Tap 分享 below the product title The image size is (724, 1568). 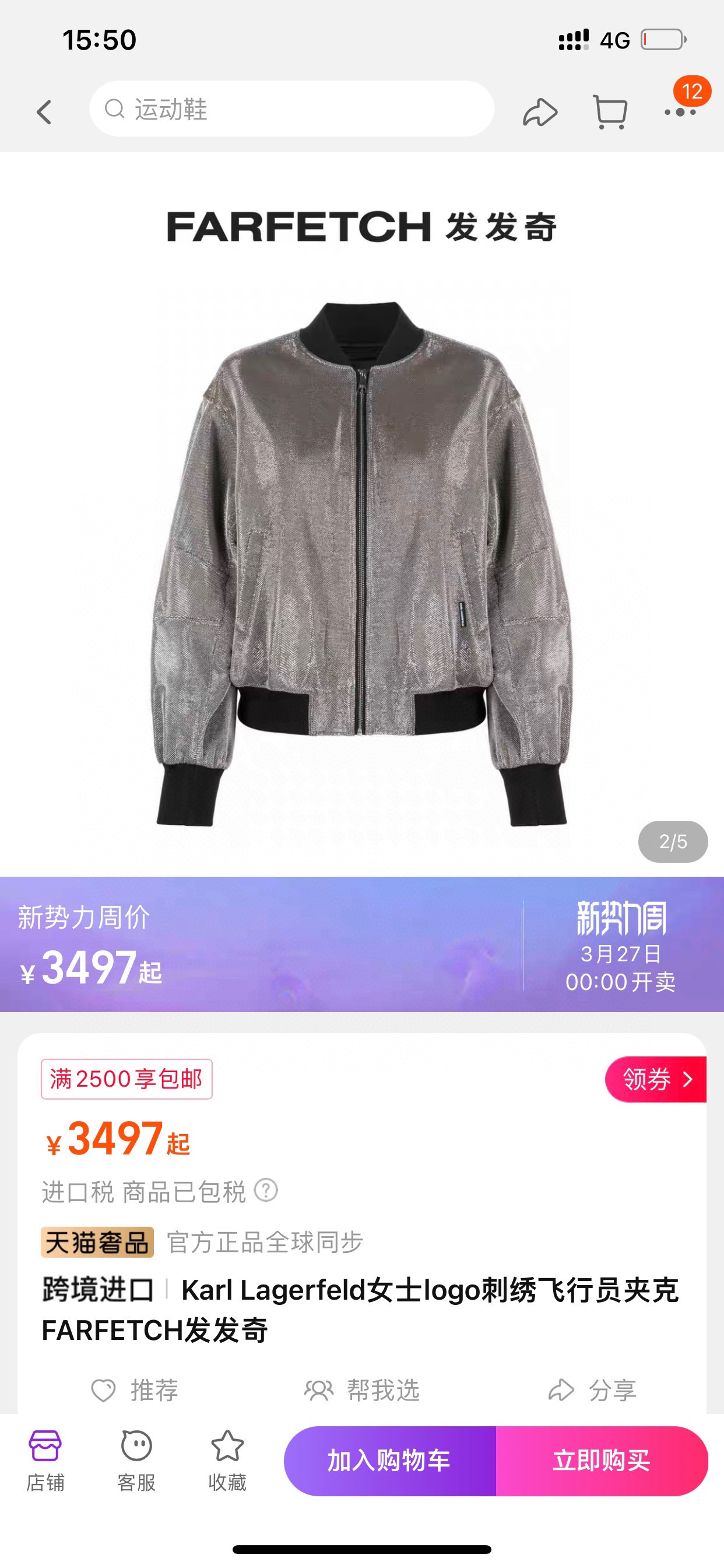tap(593, 1390)
